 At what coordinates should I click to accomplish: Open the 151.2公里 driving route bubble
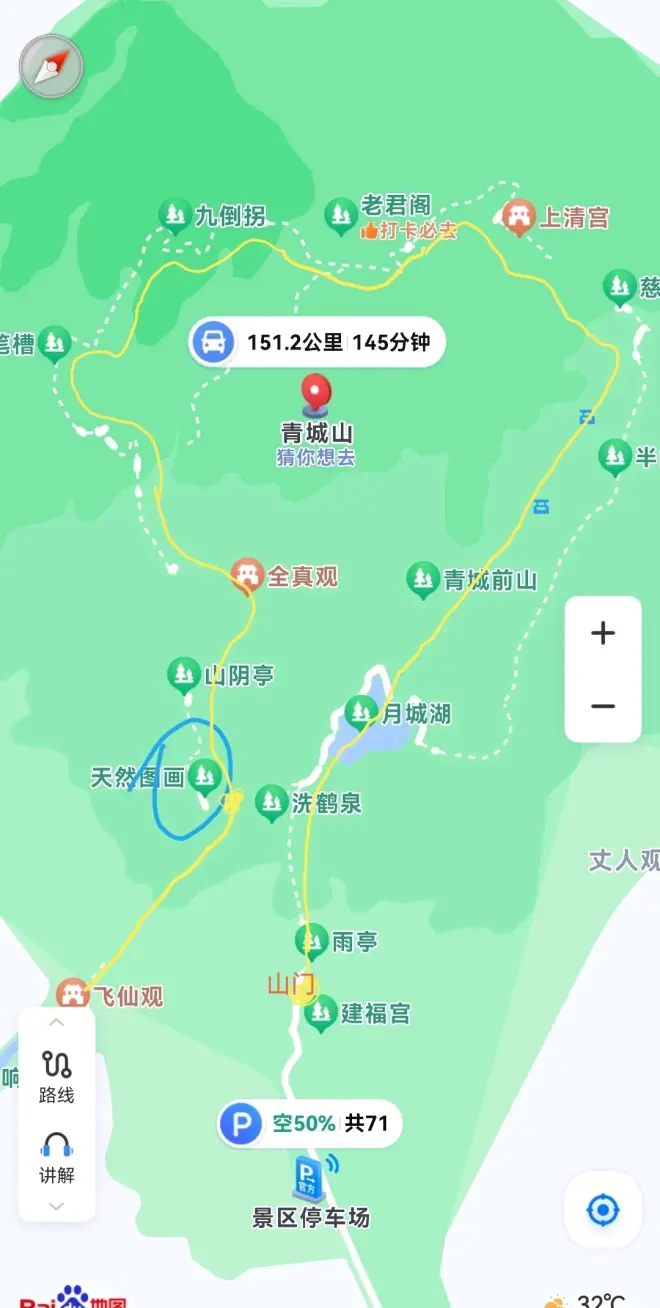pos(316,343)
